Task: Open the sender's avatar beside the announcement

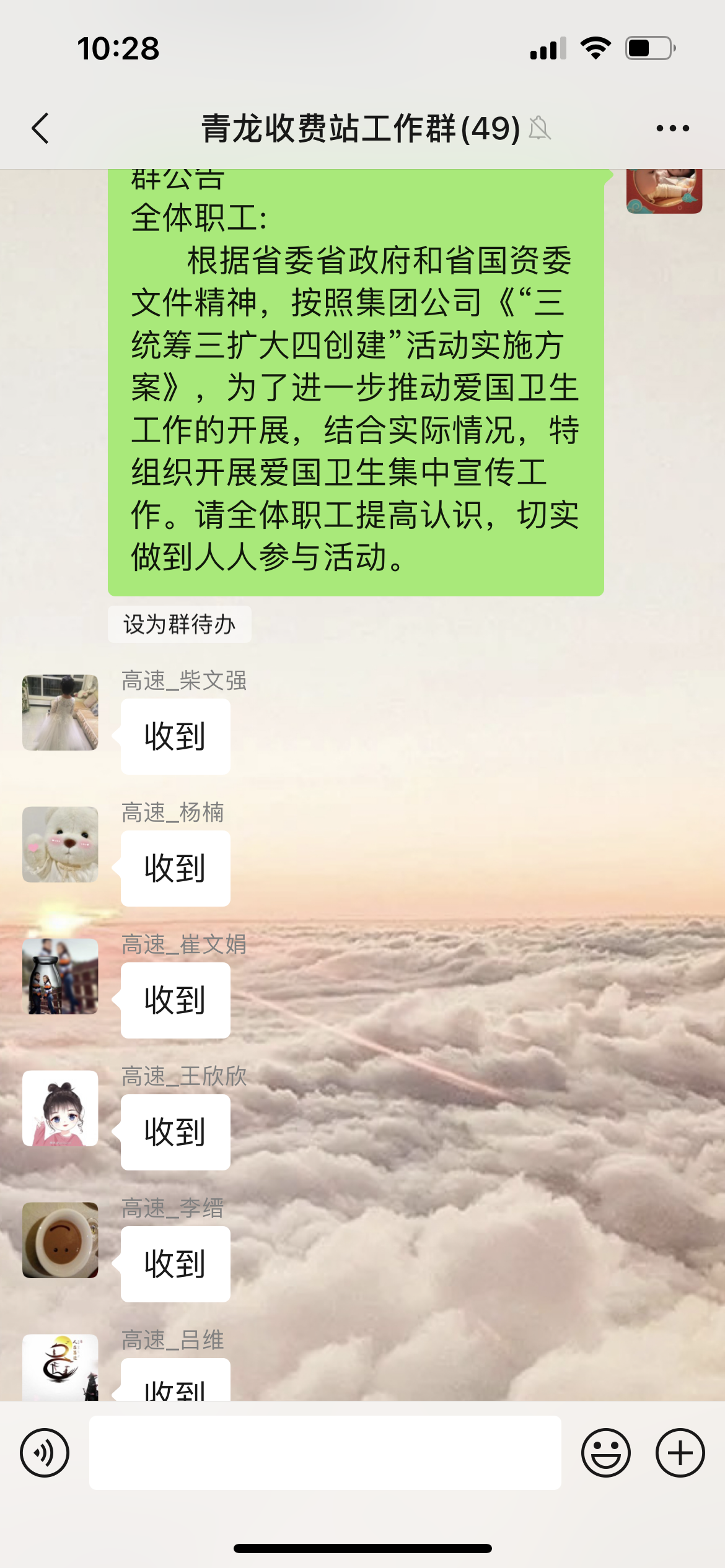Action: 664,191
